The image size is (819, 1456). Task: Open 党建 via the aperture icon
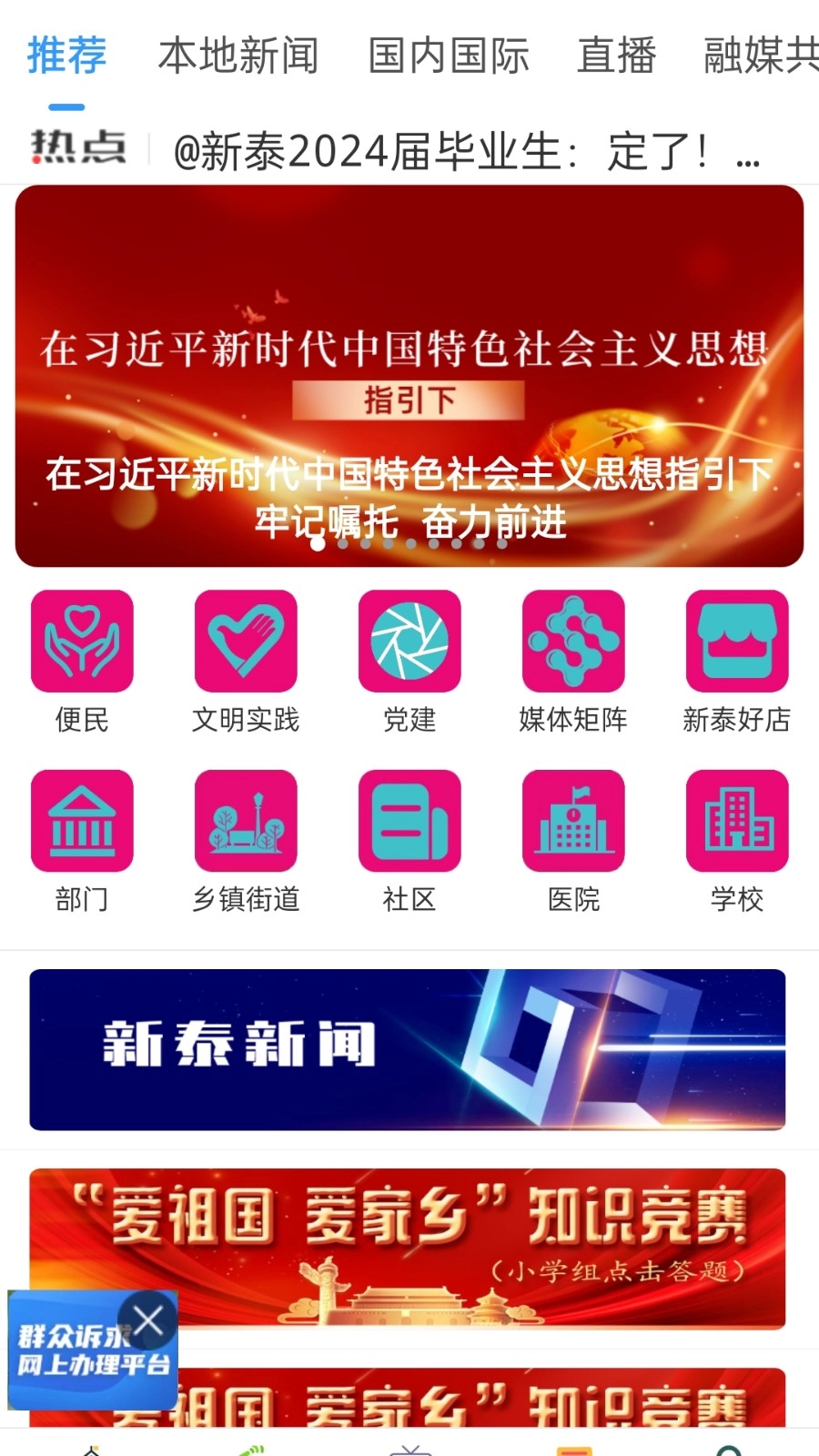[409, 641]
